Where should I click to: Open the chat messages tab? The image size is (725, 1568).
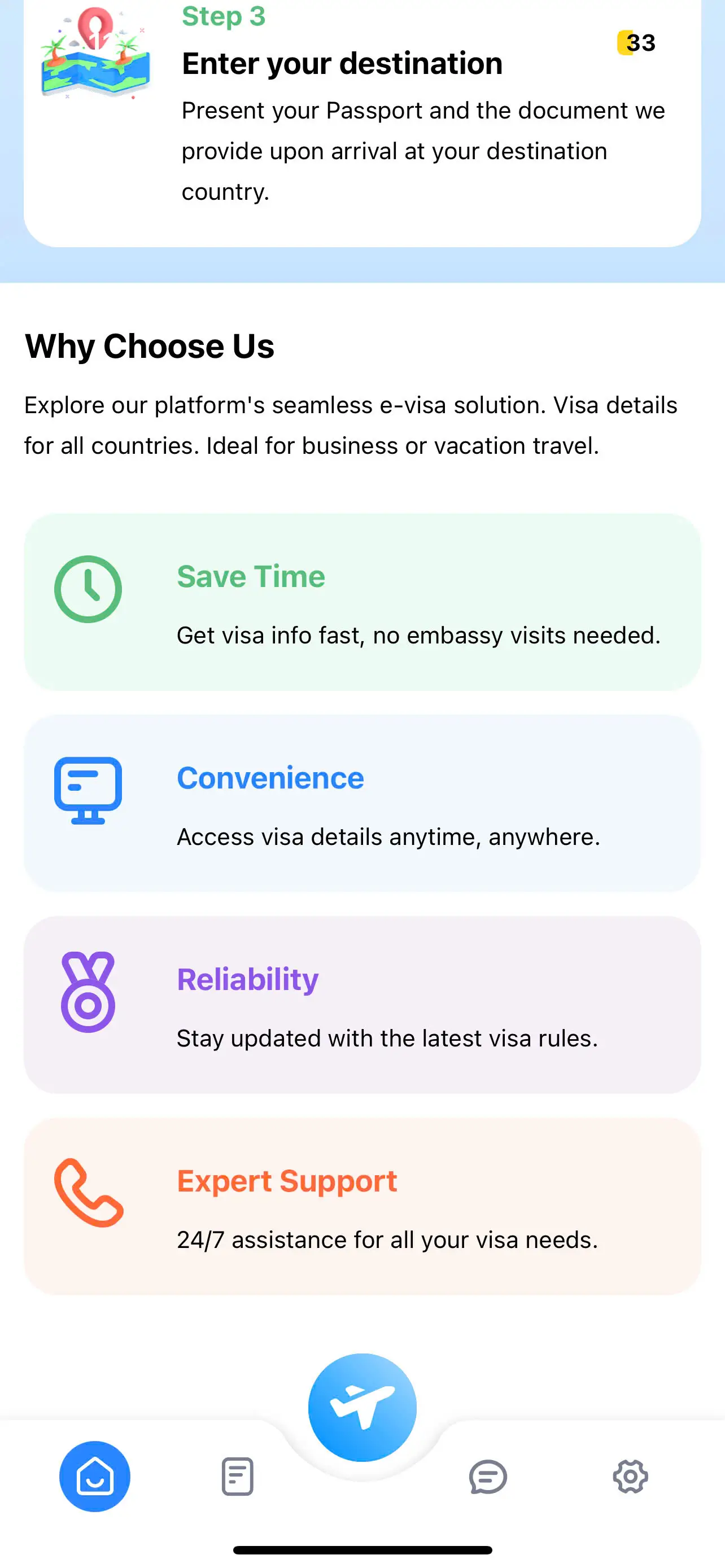(488, 1475)
